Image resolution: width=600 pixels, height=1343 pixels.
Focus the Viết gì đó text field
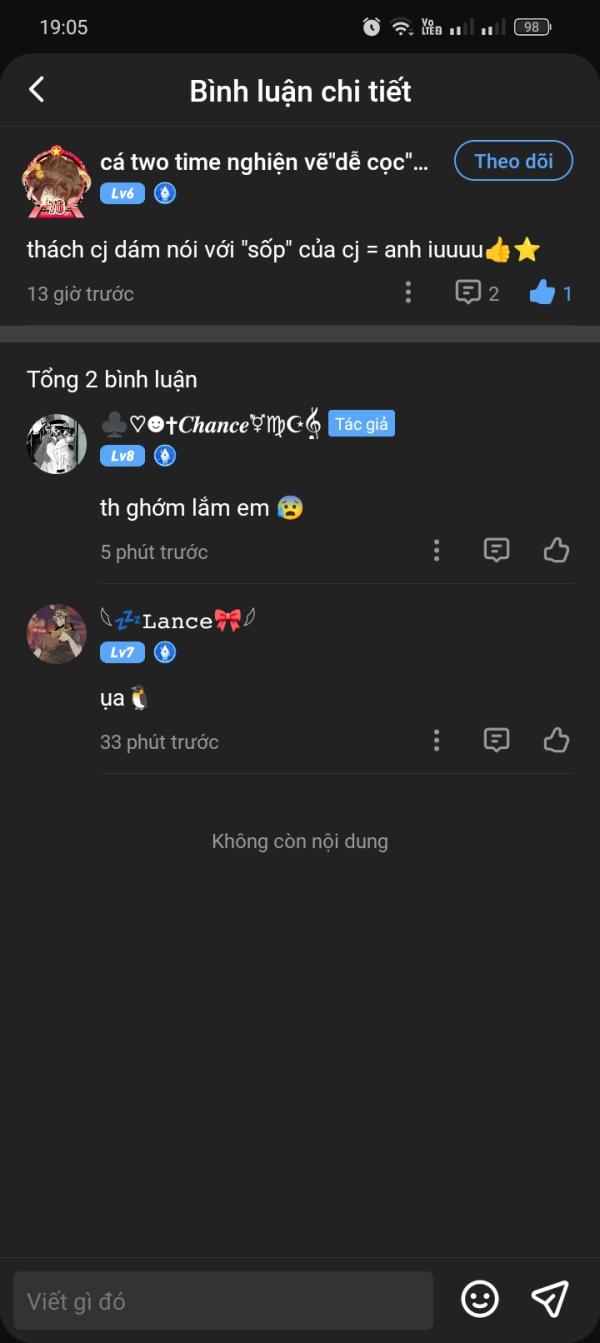(223, 1301)
